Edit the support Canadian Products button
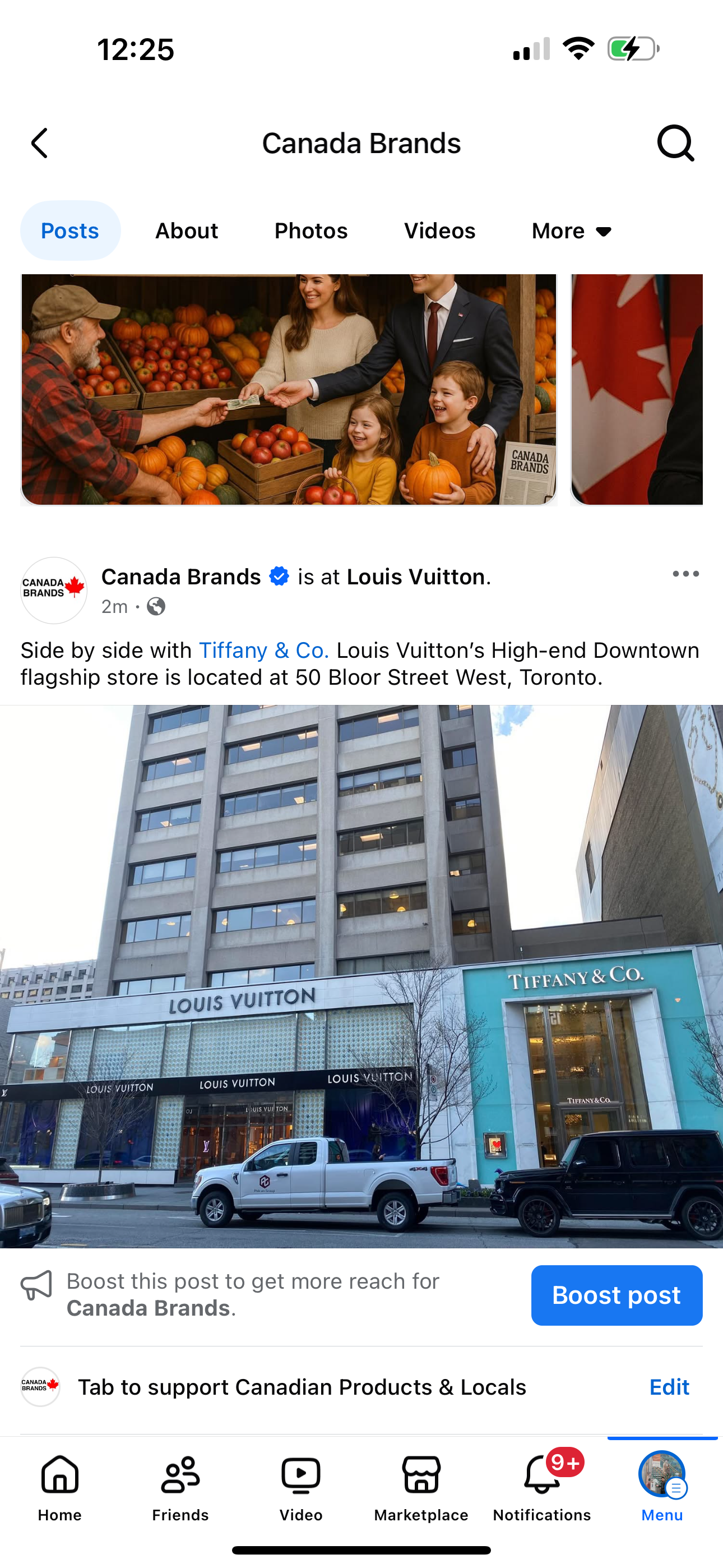Screen dimensions: 723x1568 point(669,1387)
